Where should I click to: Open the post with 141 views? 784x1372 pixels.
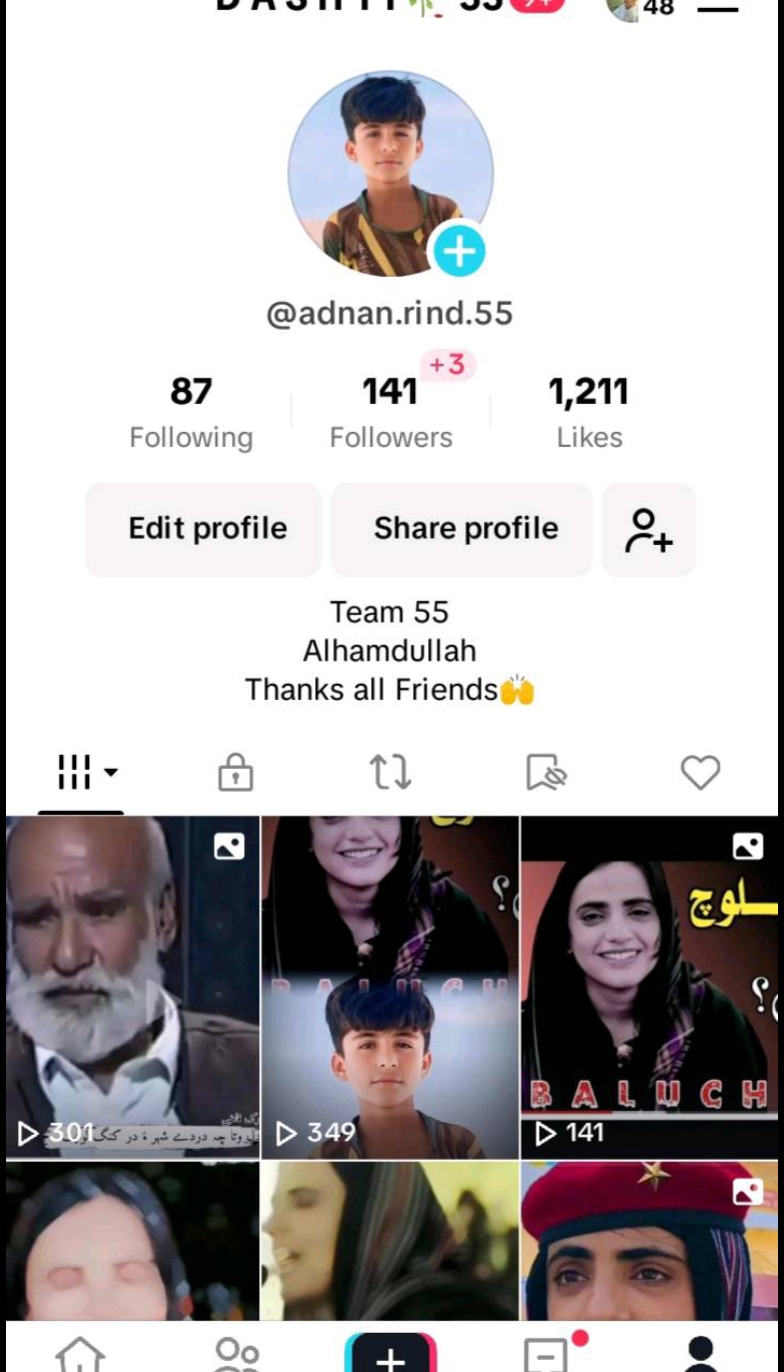[648, 986]
